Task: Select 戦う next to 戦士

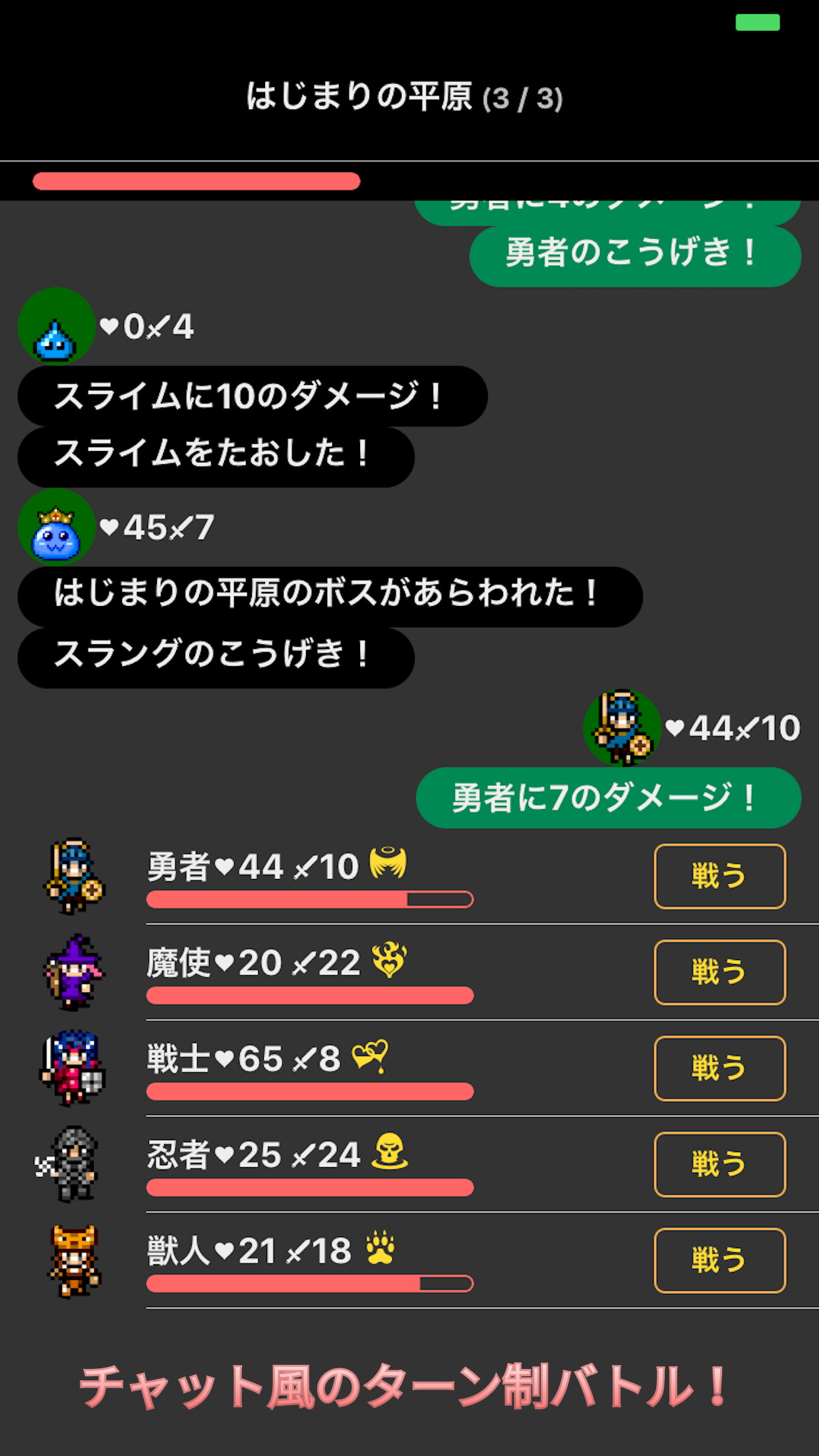Action: click(719, 1068)
